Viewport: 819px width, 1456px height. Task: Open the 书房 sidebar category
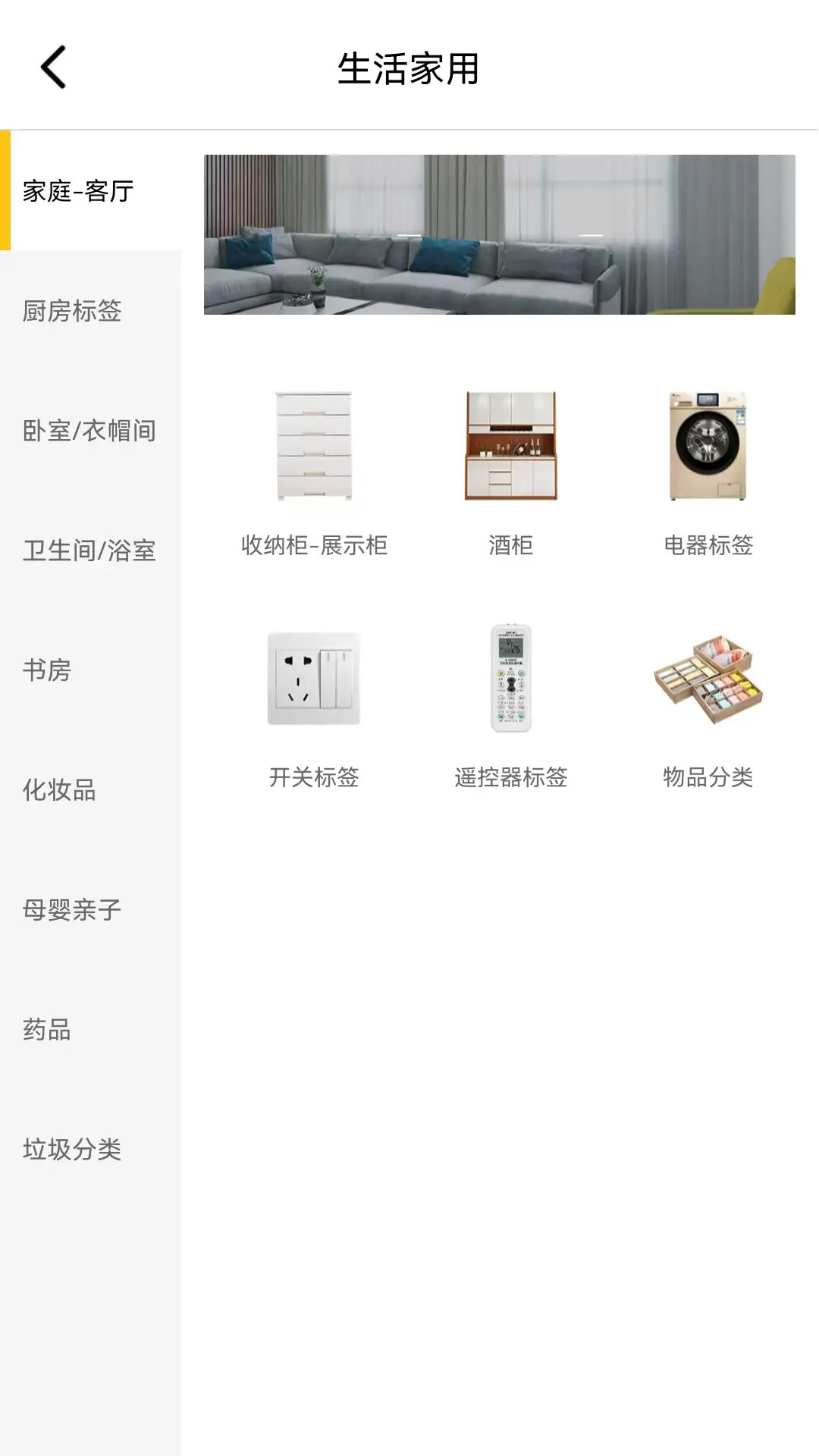[48, 671]
